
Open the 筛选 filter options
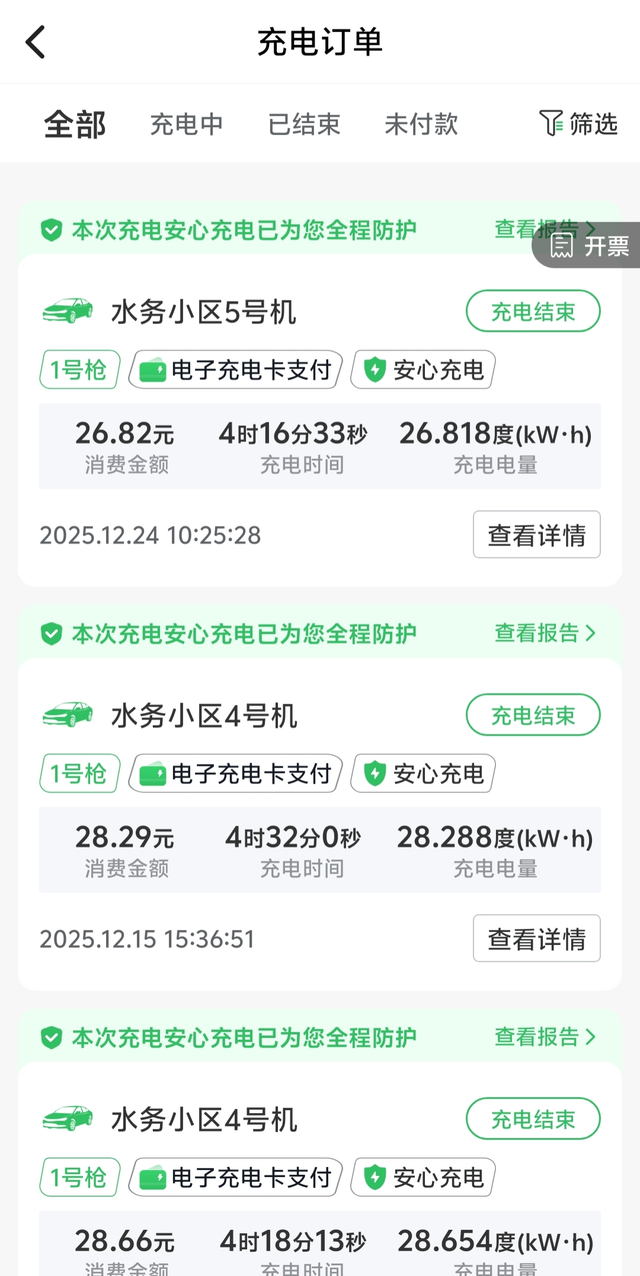(579, 124)
